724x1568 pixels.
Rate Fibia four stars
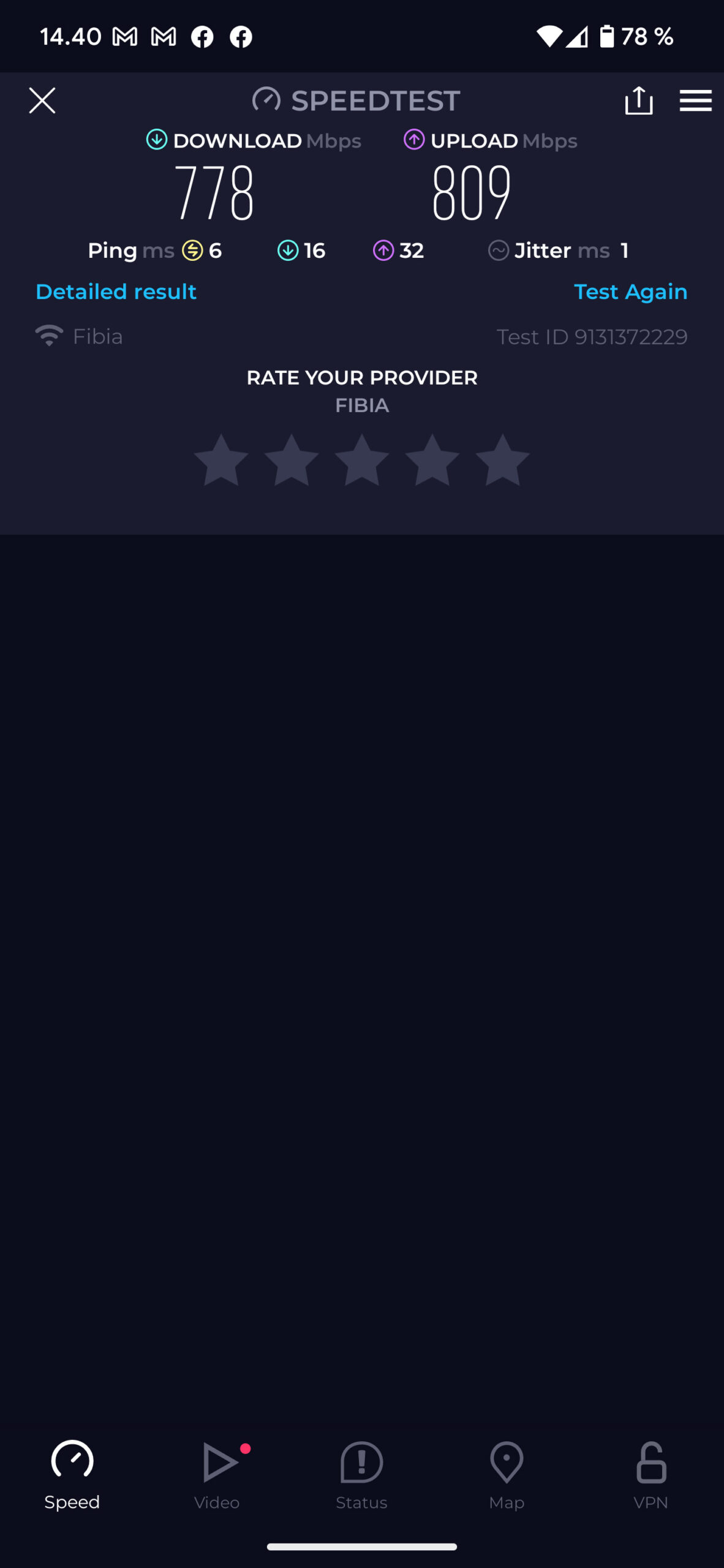(x=432, y=460)
